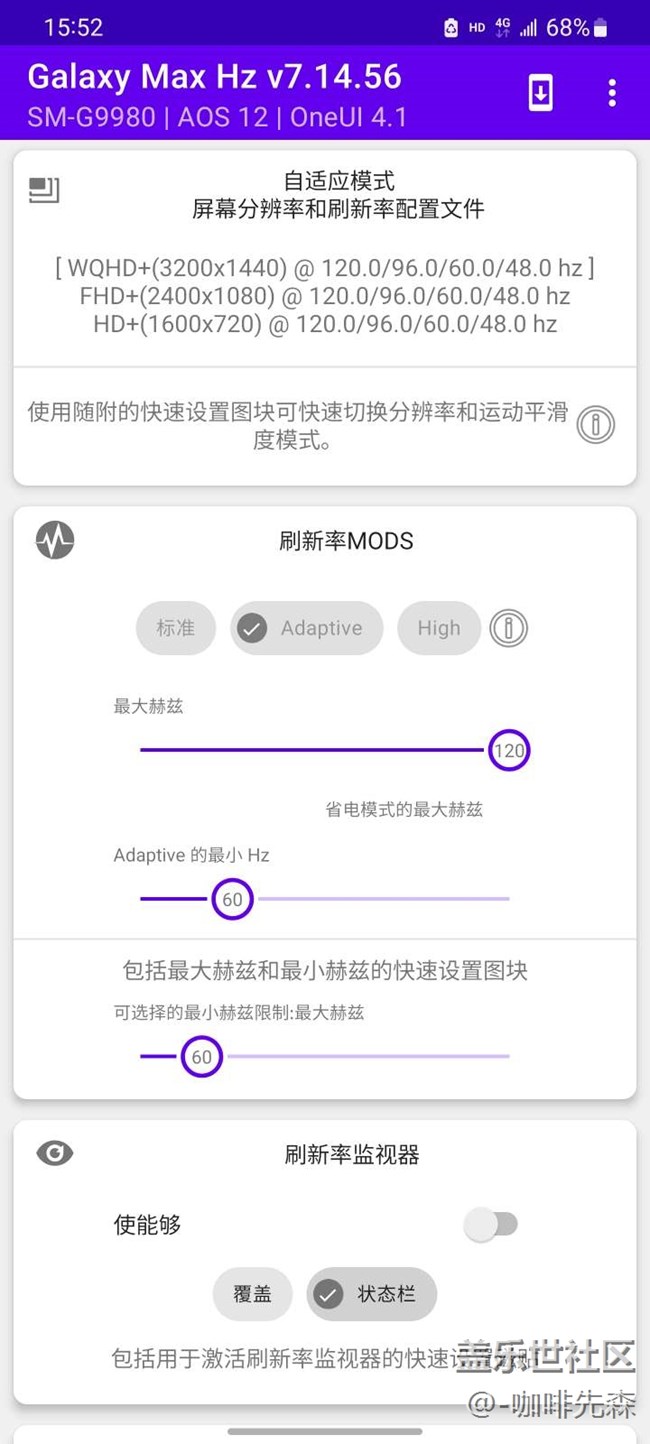
Task: Select the 覆盖 monitor display option
Action: [x=252, y=1294]
